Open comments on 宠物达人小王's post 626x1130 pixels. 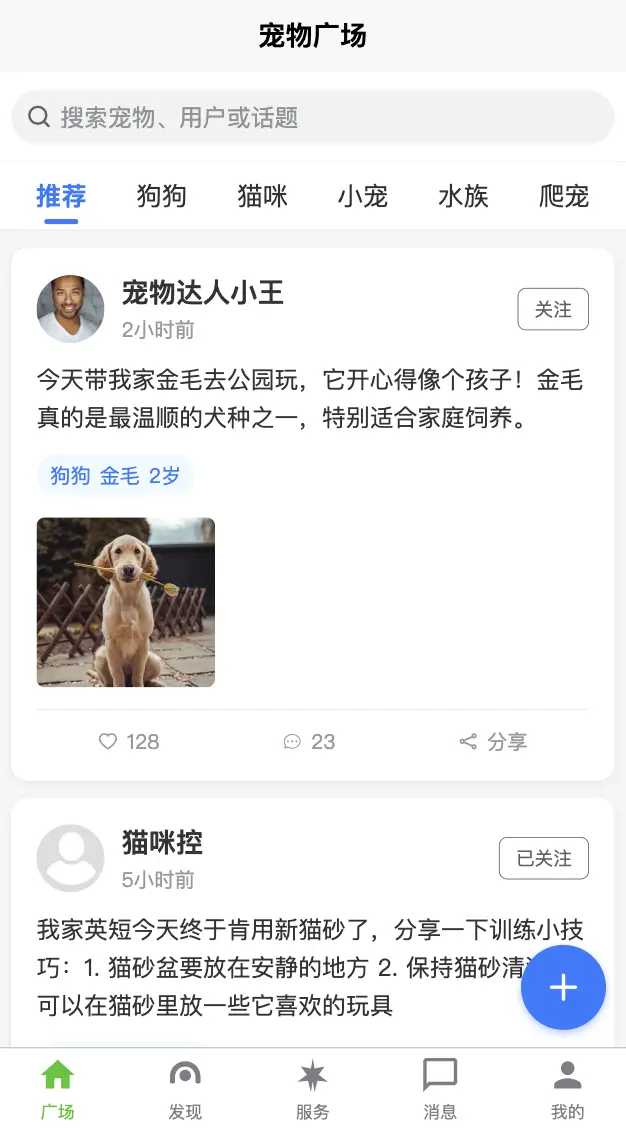click(309, 741)
